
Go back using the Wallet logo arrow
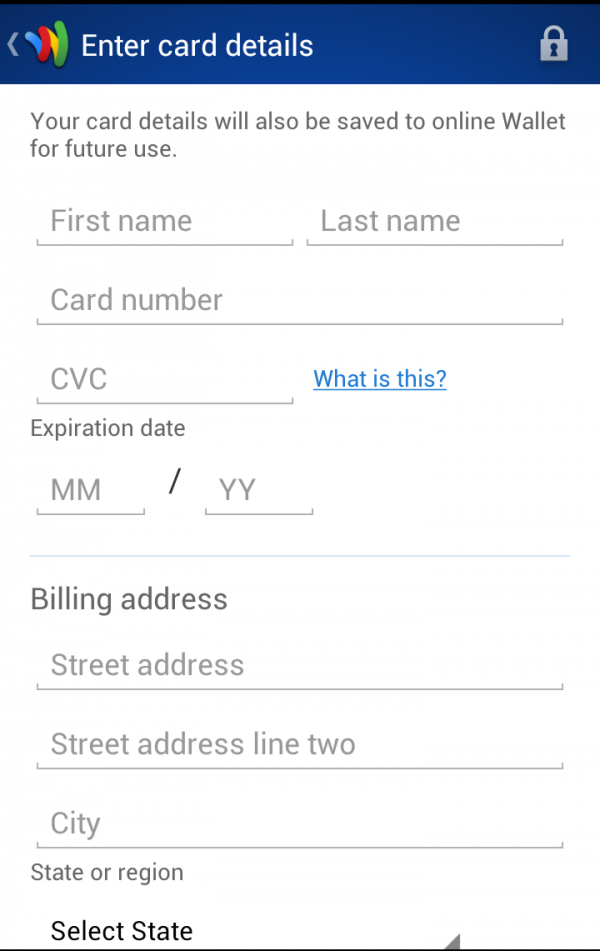pyautogui.click(x=36, y=45)
